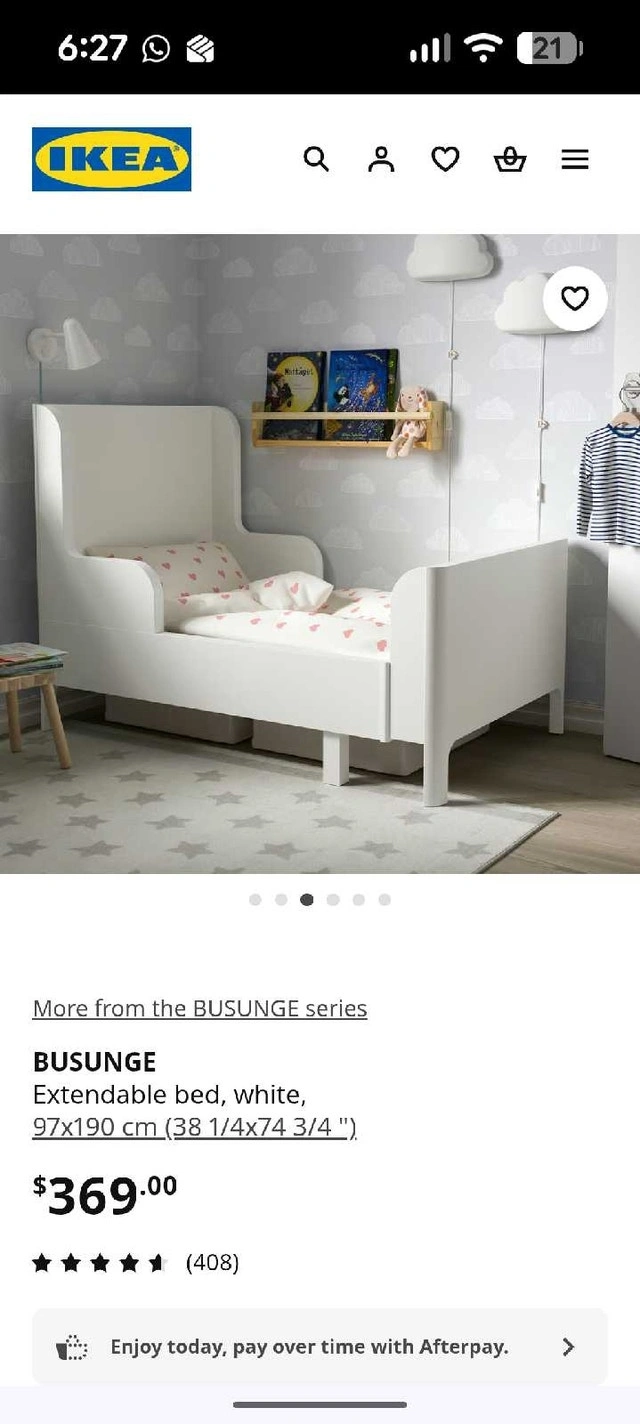Save BUSUNGE bed to favorites

[574, 298]
